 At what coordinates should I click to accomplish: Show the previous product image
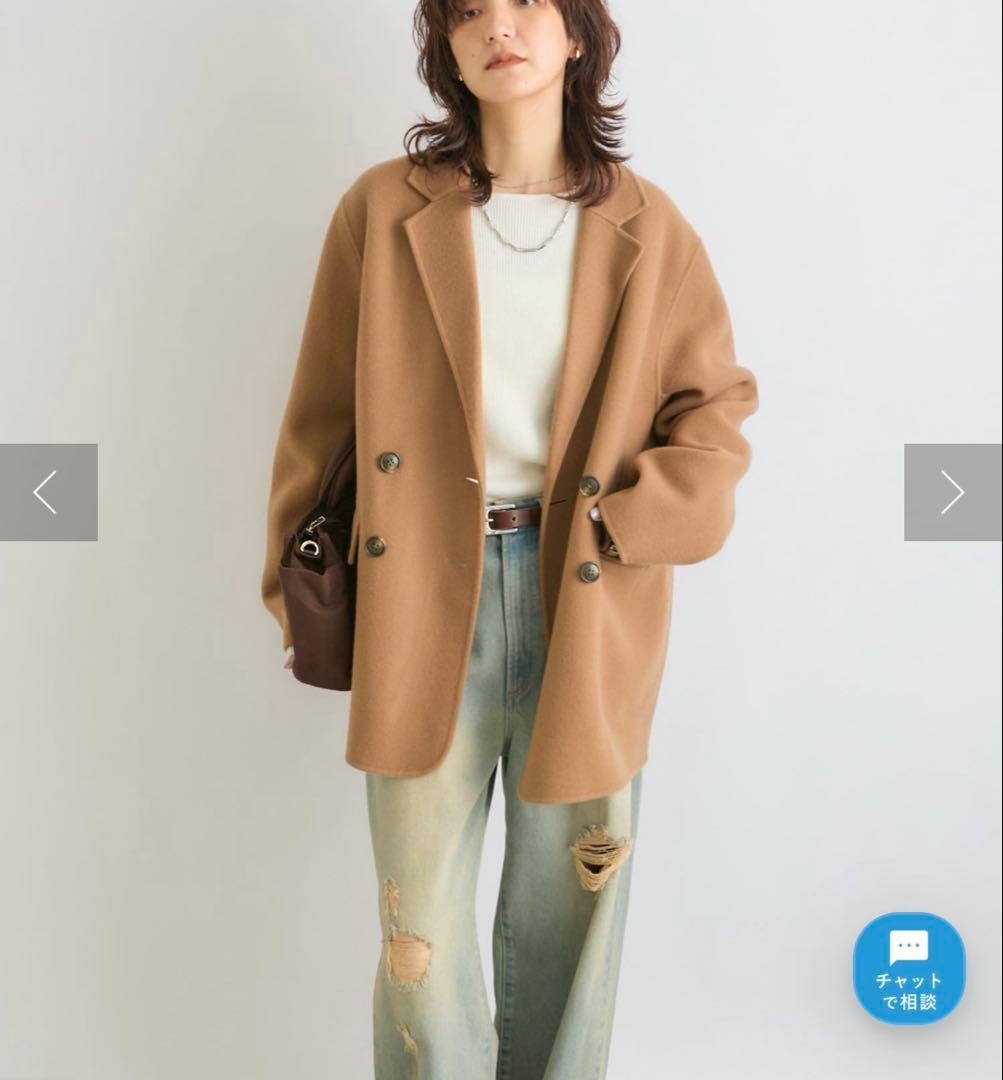tap(48, 492)
